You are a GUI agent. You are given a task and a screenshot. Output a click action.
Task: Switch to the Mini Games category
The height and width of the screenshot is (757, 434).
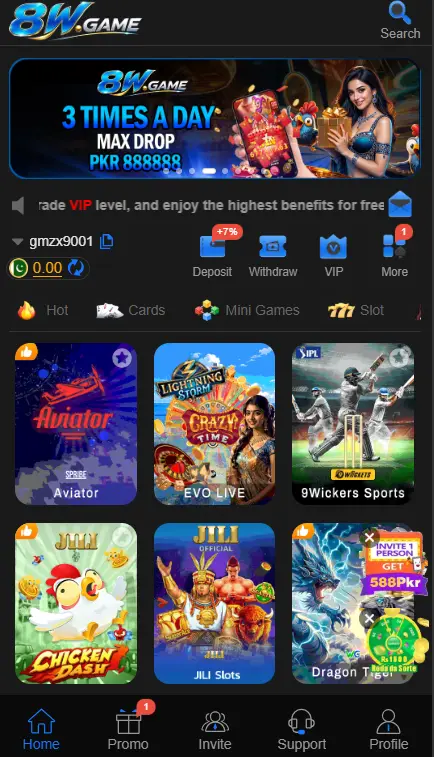click(247, 310)
